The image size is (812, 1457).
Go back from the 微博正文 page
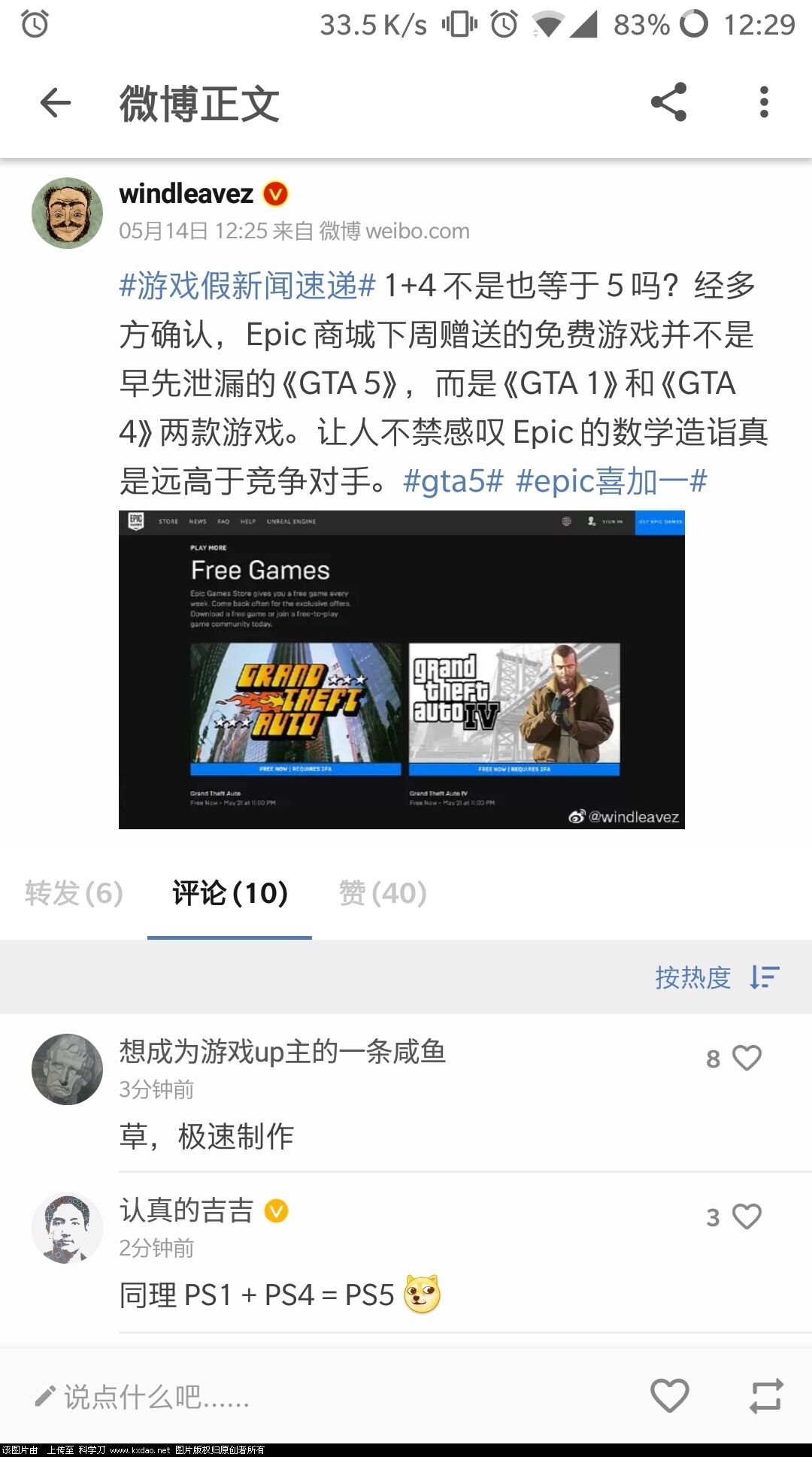tap(55, 102)
